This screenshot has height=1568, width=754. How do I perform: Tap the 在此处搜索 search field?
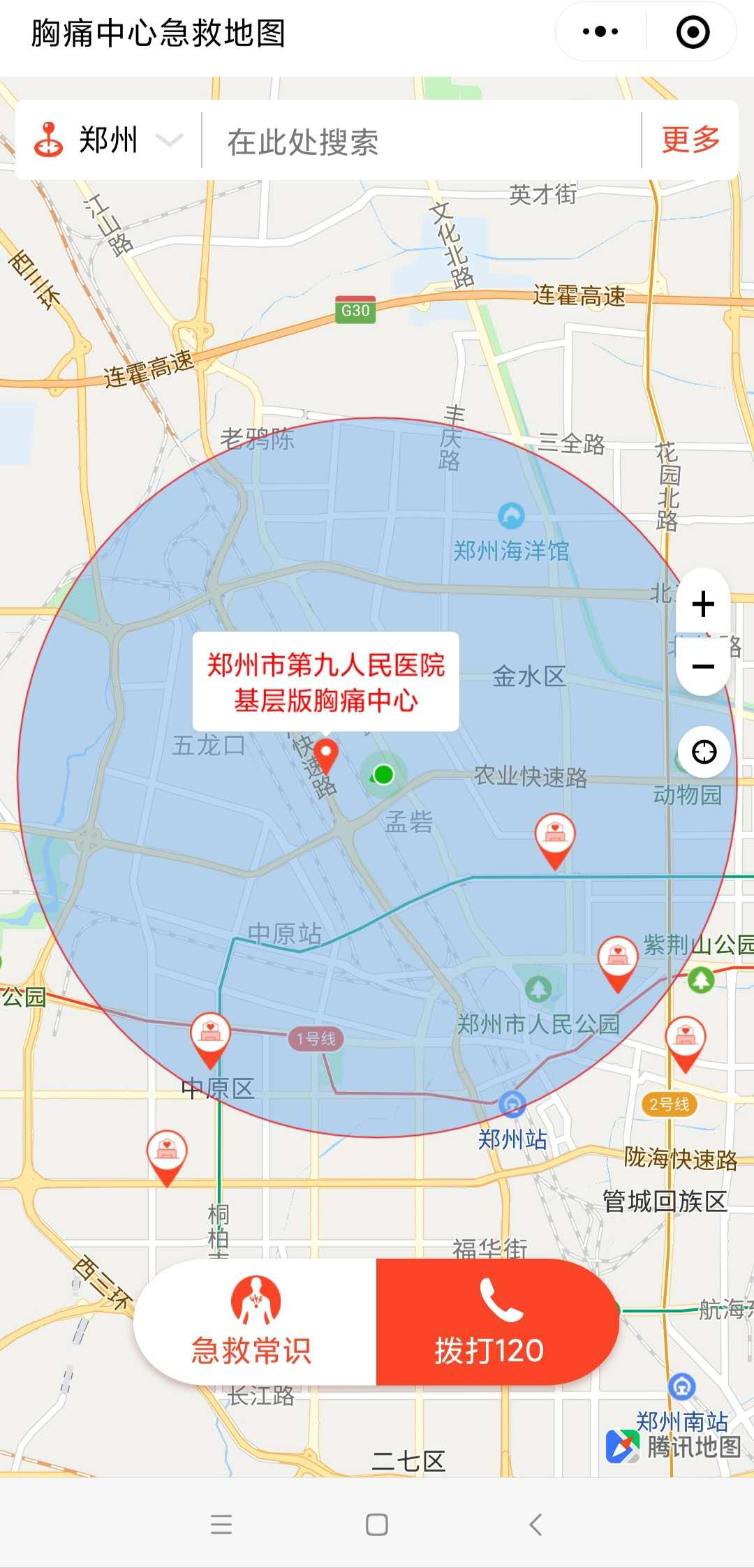point(419,142)
